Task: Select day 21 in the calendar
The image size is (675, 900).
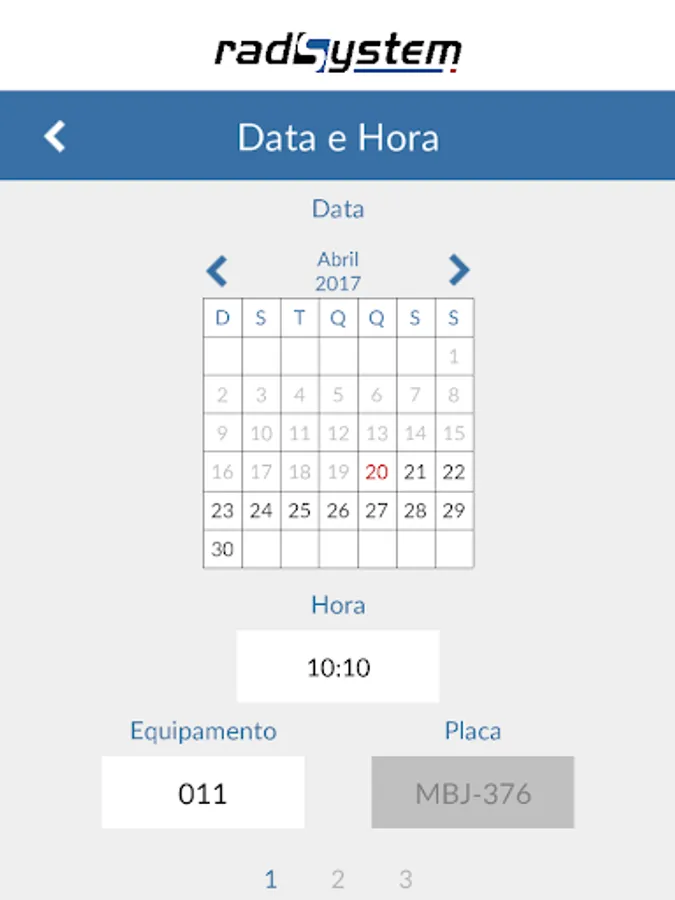Action: click(x=415, y=472)
